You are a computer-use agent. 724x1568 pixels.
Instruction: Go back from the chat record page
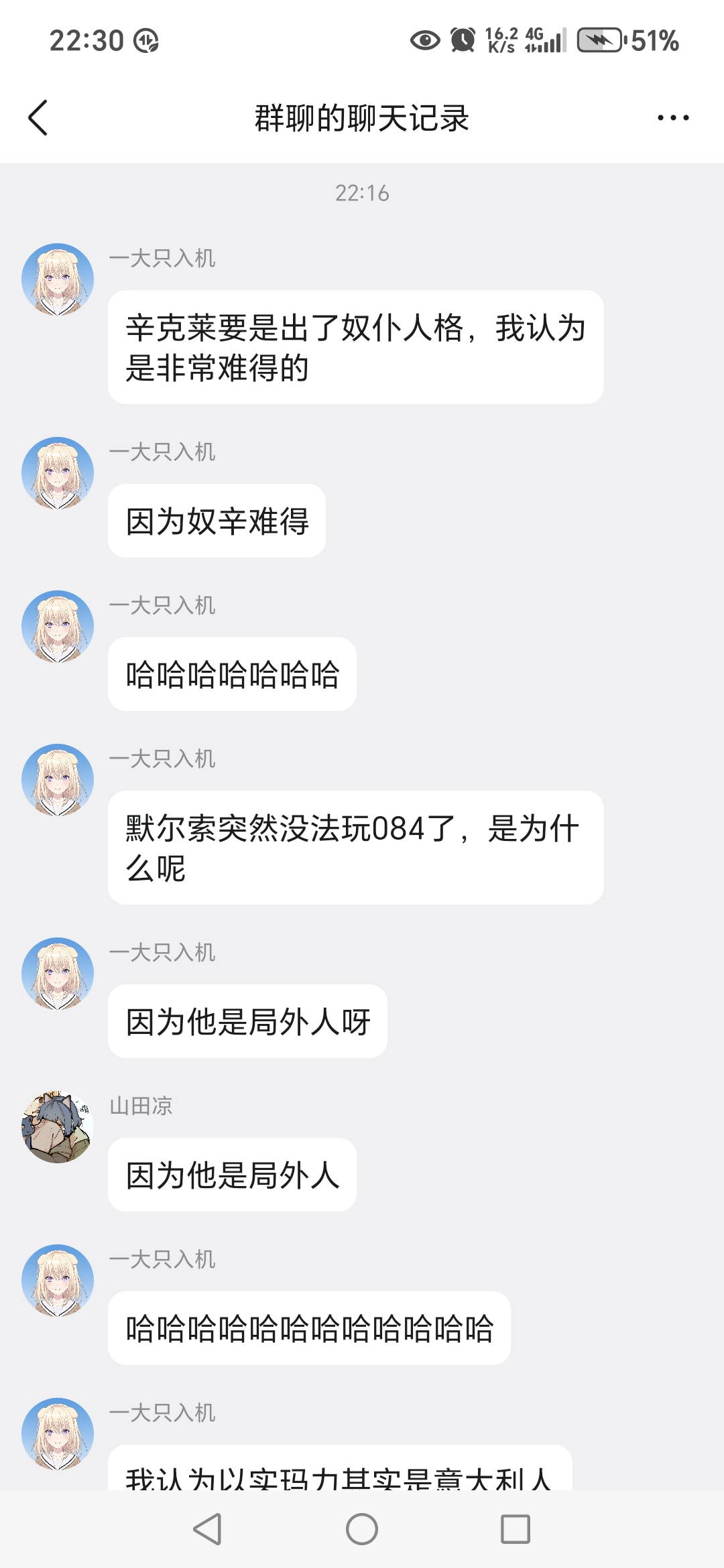(x=38, y=118)
